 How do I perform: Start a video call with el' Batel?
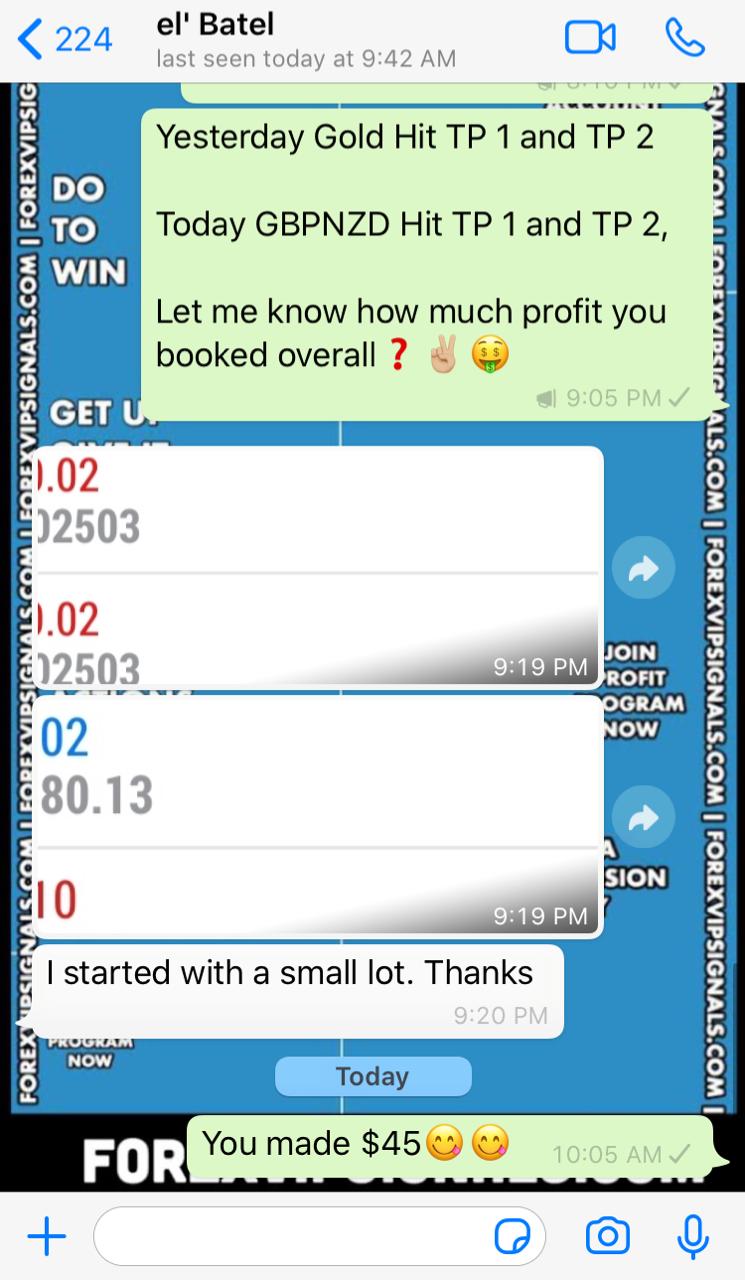click(590, 39)
